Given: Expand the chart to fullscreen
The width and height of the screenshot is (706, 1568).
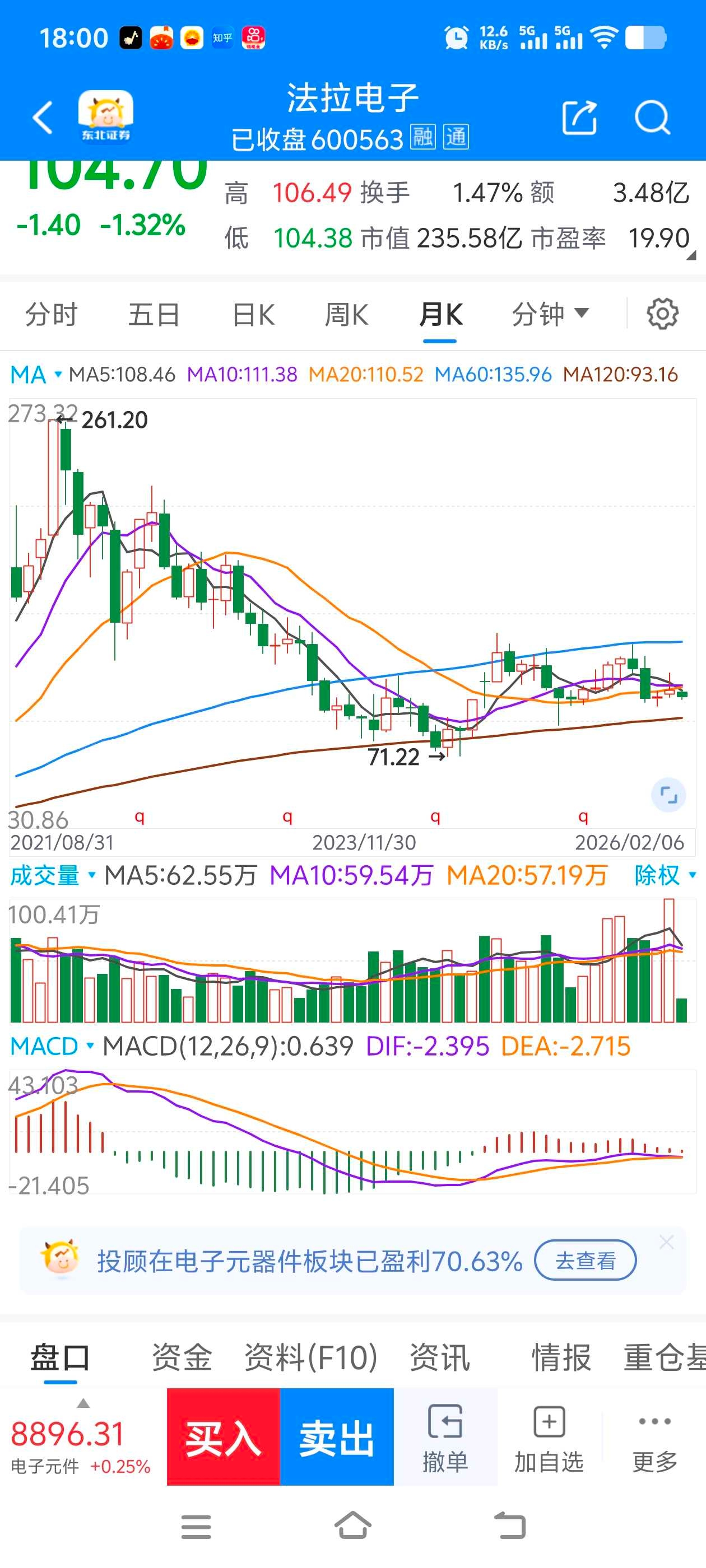Looking at the screenshot, I should click(668, 795).
